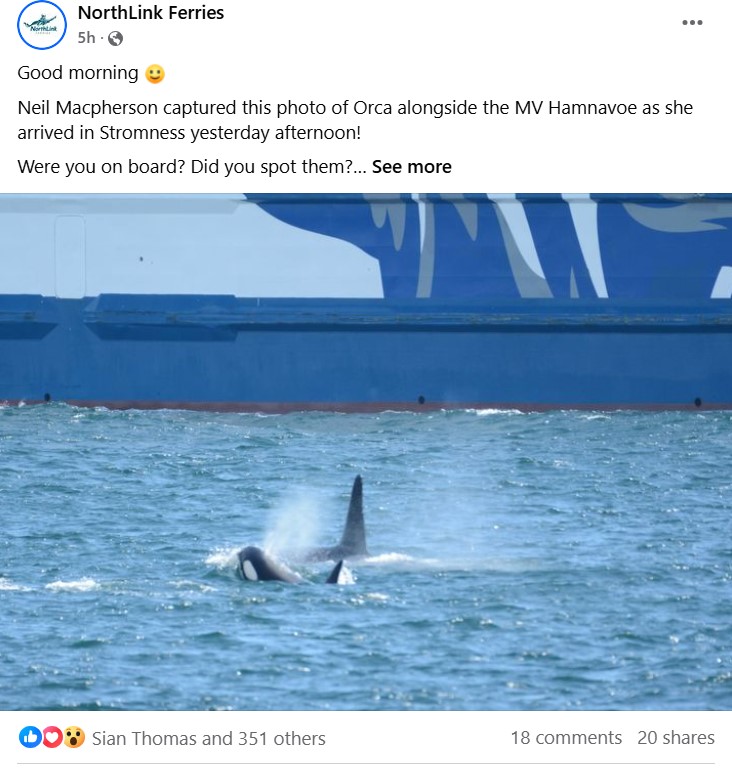Image resolution: width=732 pixels, height=768 pixels.
Task: View the 20 shares list
Action: tap(676, 738)
